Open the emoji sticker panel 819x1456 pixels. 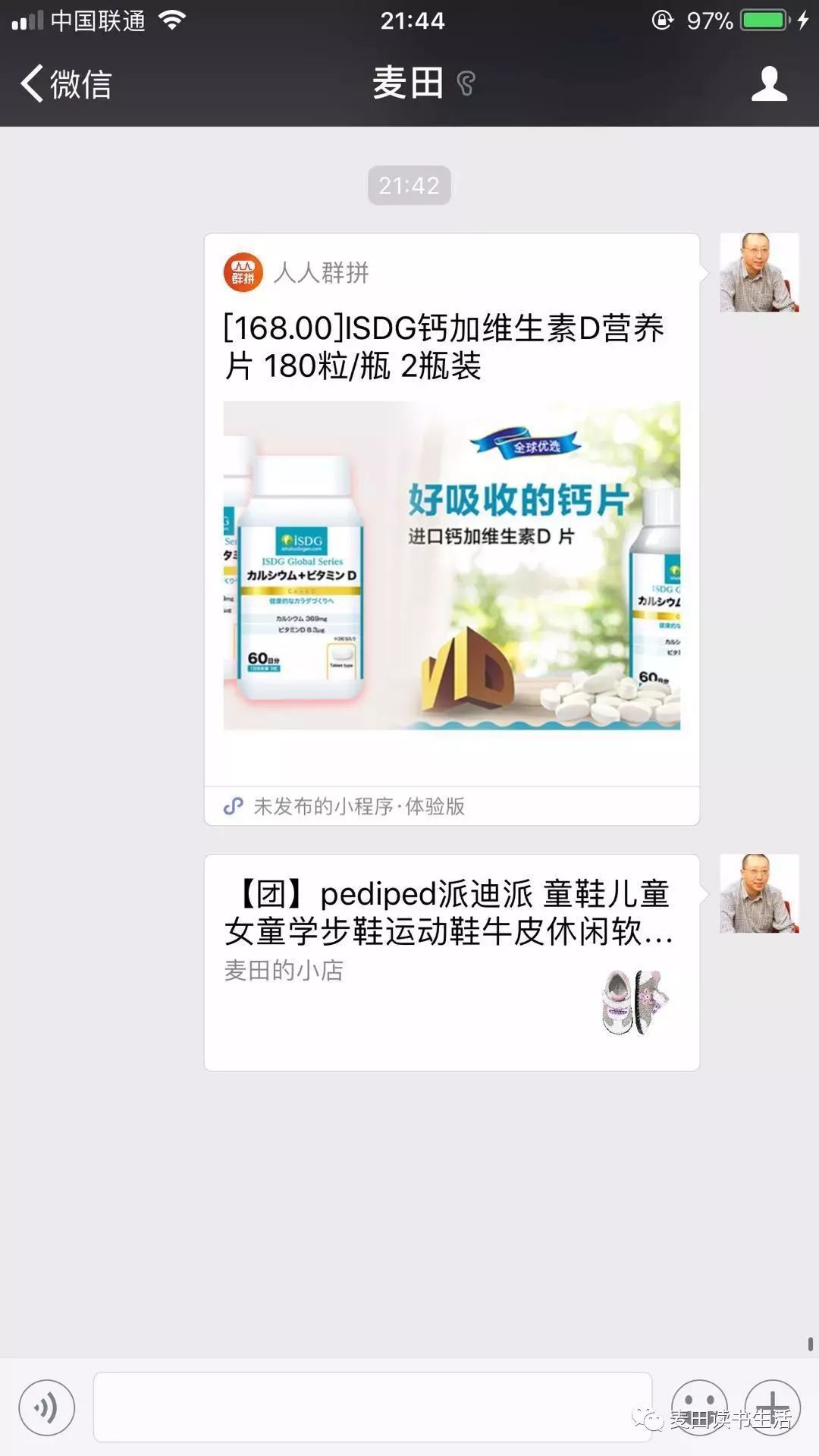[699, 1407]
